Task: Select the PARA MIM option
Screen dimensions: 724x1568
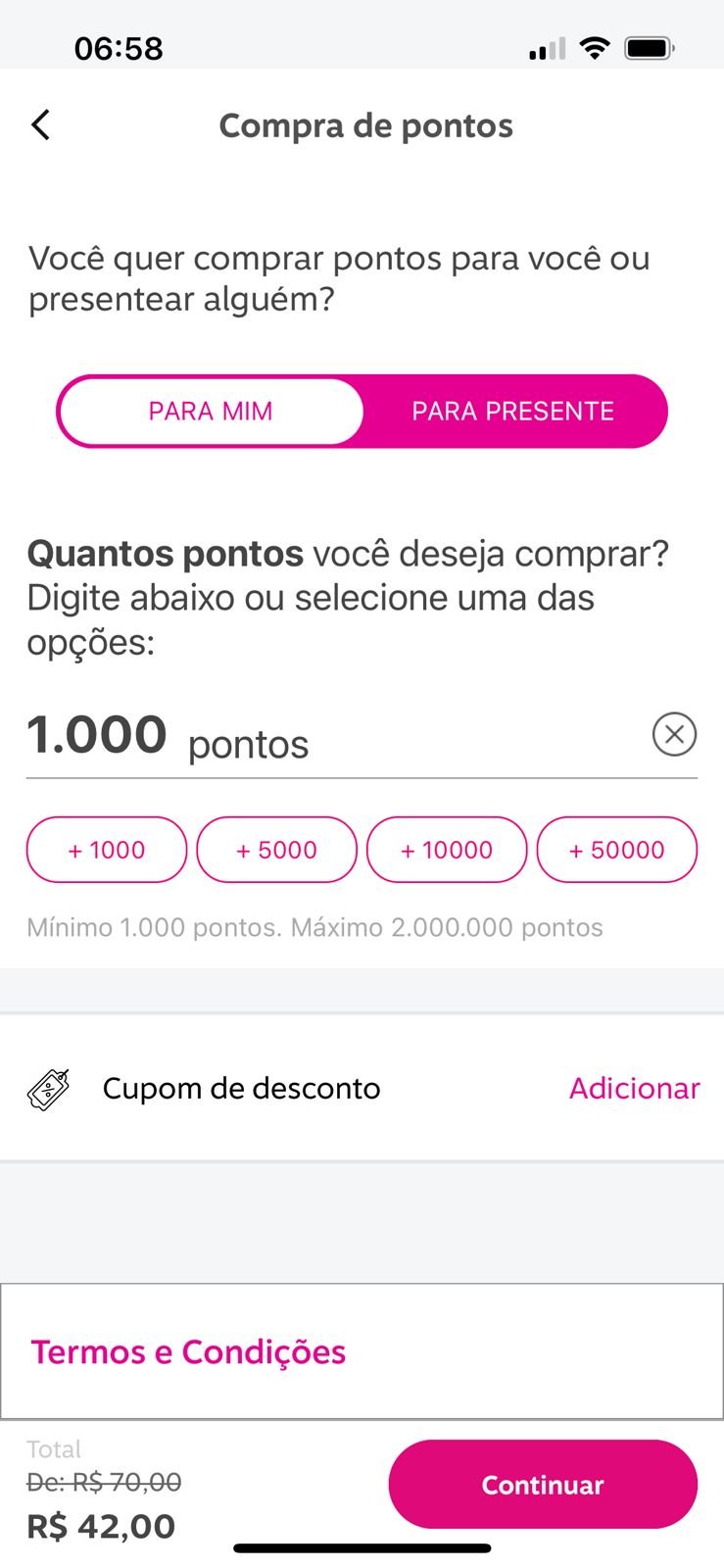Action: [211, 412]
